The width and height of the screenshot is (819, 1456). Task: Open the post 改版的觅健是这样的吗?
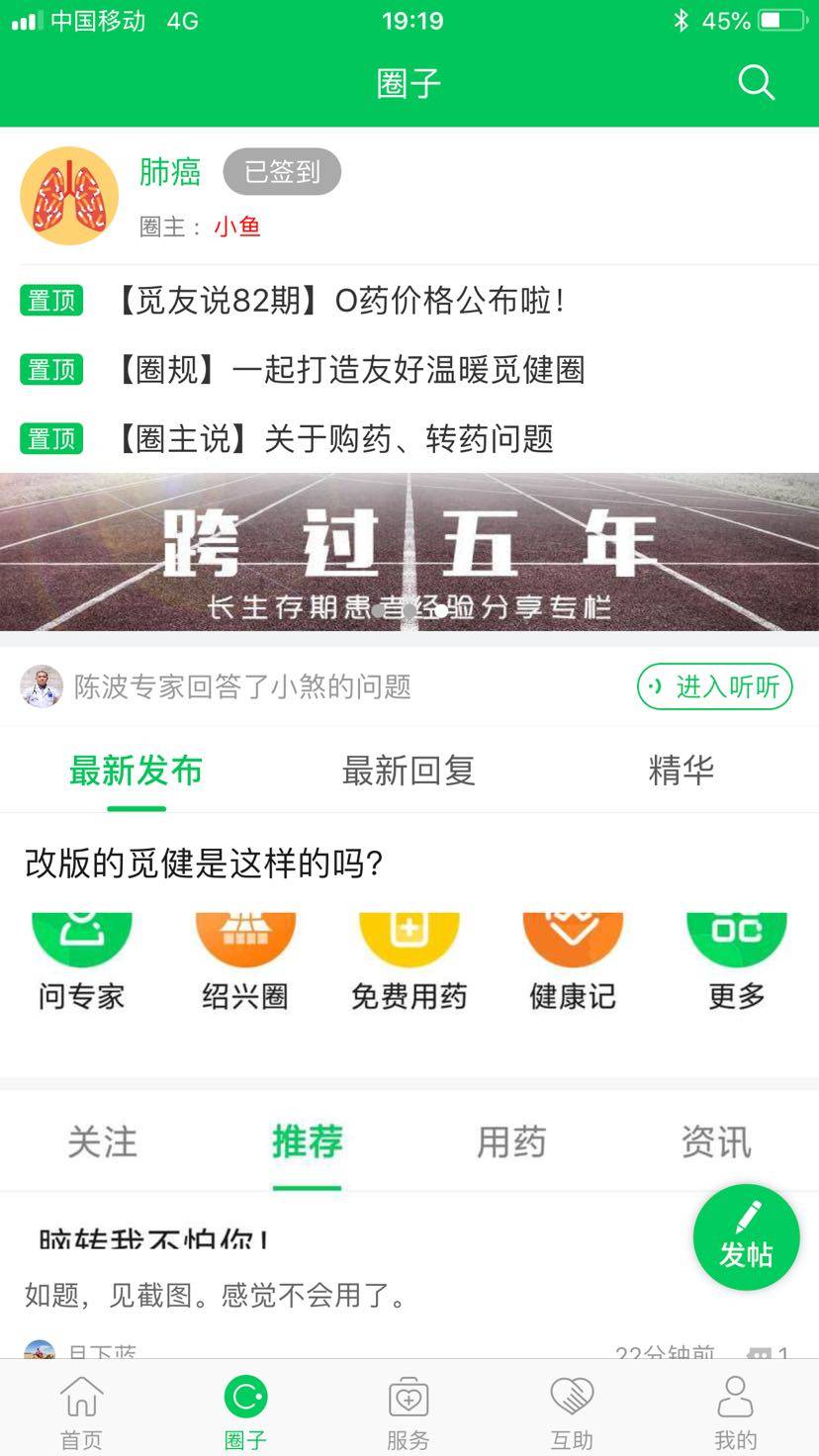coord(204,864)
